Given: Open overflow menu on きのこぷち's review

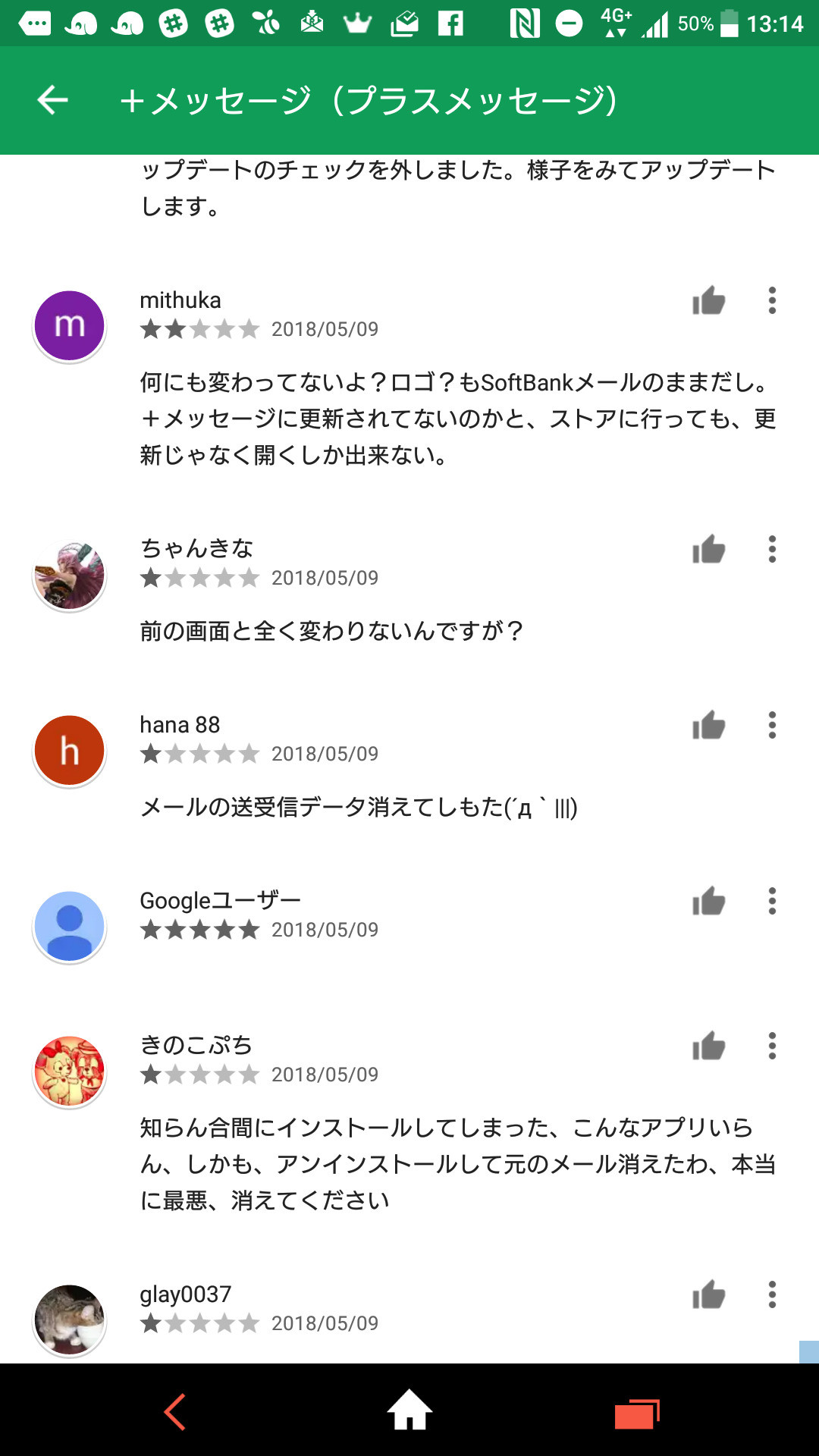Looking at the screenshot, I should pyautogui.click(x=772, y=1046).
